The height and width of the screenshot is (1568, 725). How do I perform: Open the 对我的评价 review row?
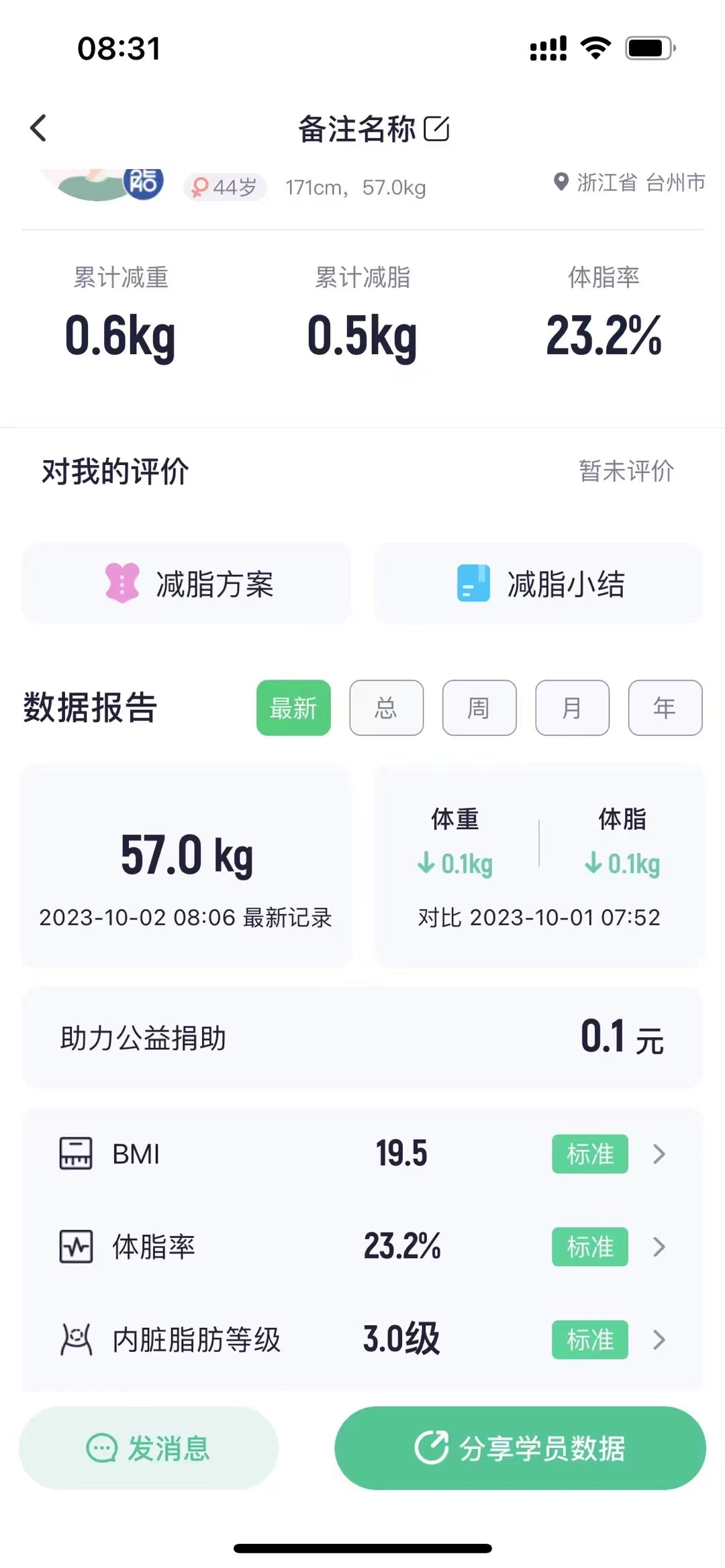click(362, 471)
